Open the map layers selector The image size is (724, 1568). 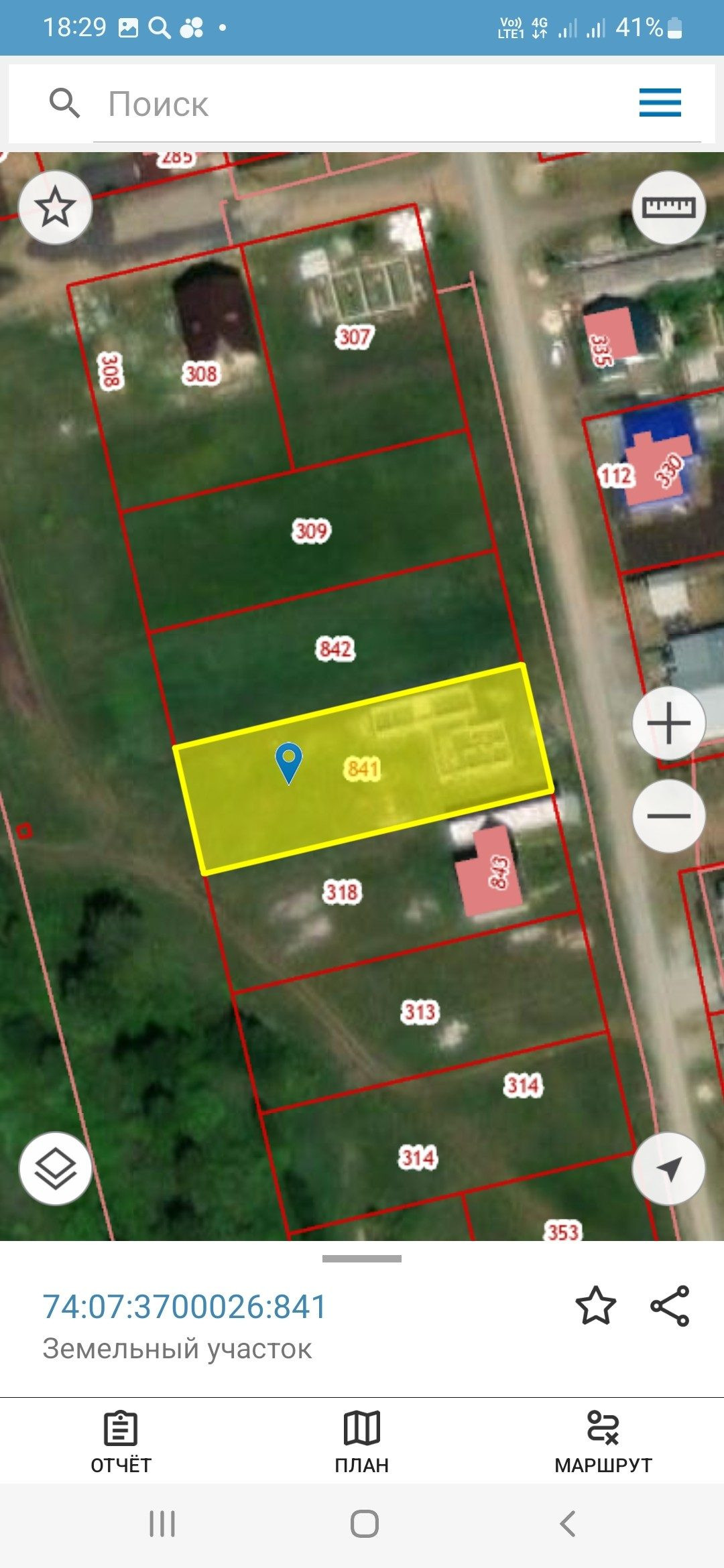click(55, 1169)
